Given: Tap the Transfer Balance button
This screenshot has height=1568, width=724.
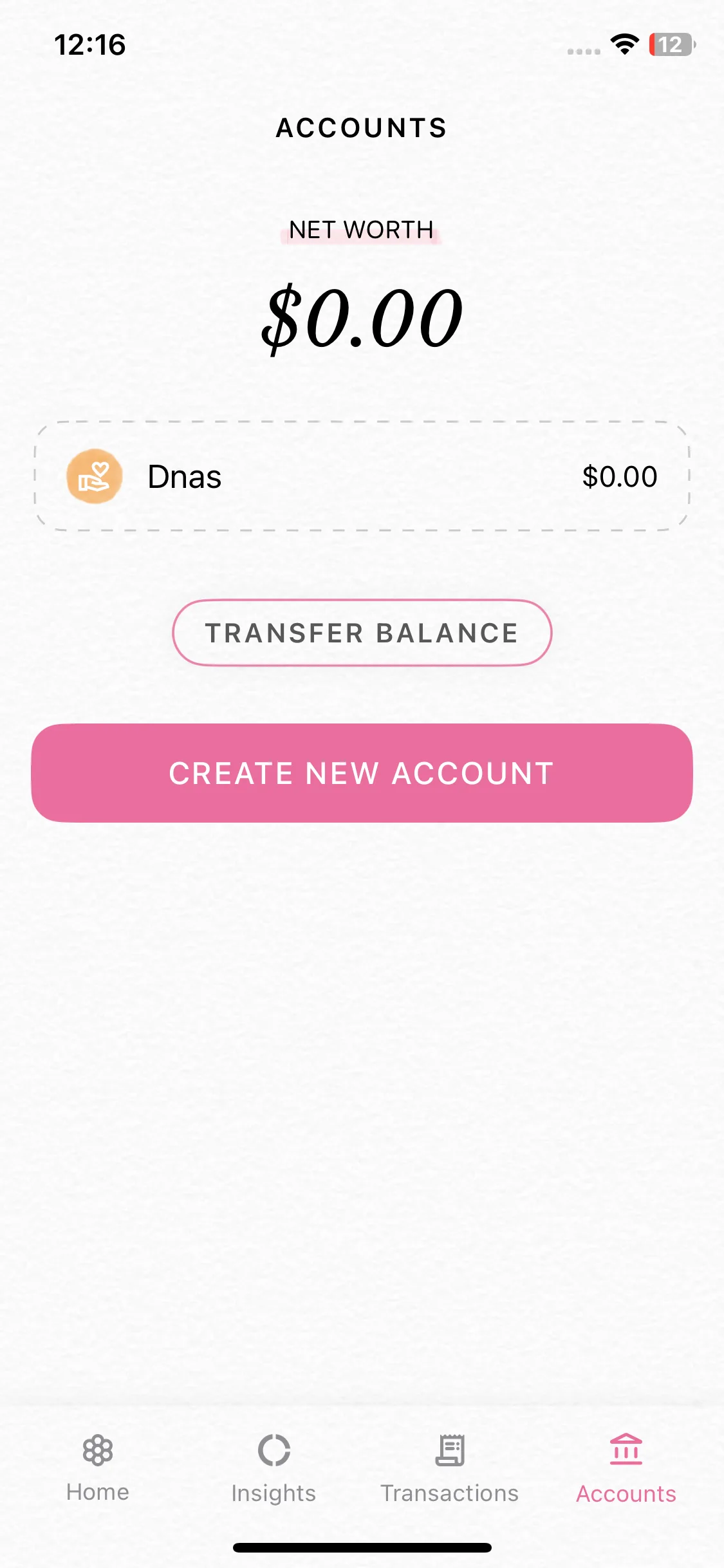Looking at the screenshot, I should click(362, 633).
